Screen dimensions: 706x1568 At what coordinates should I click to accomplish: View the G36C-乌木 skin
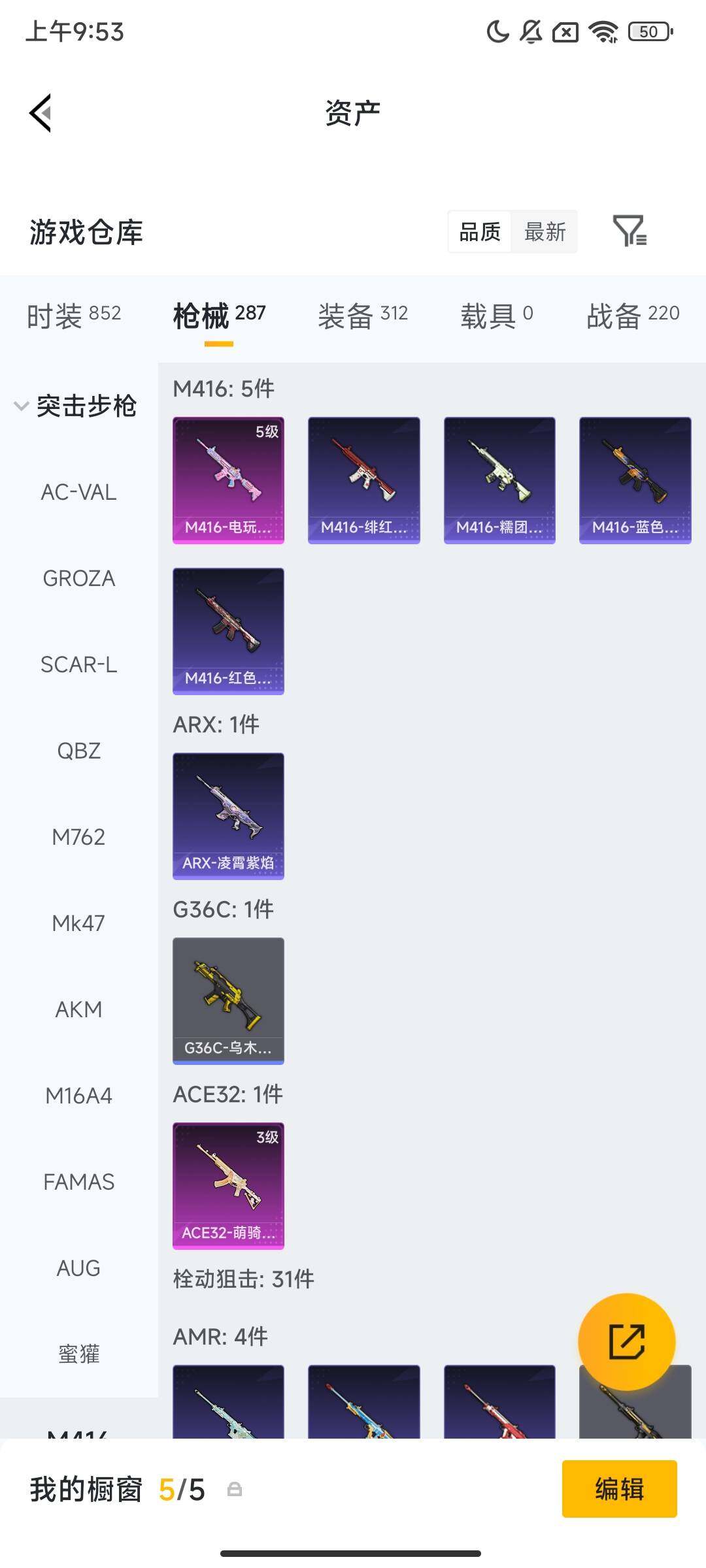point(228,1001)
